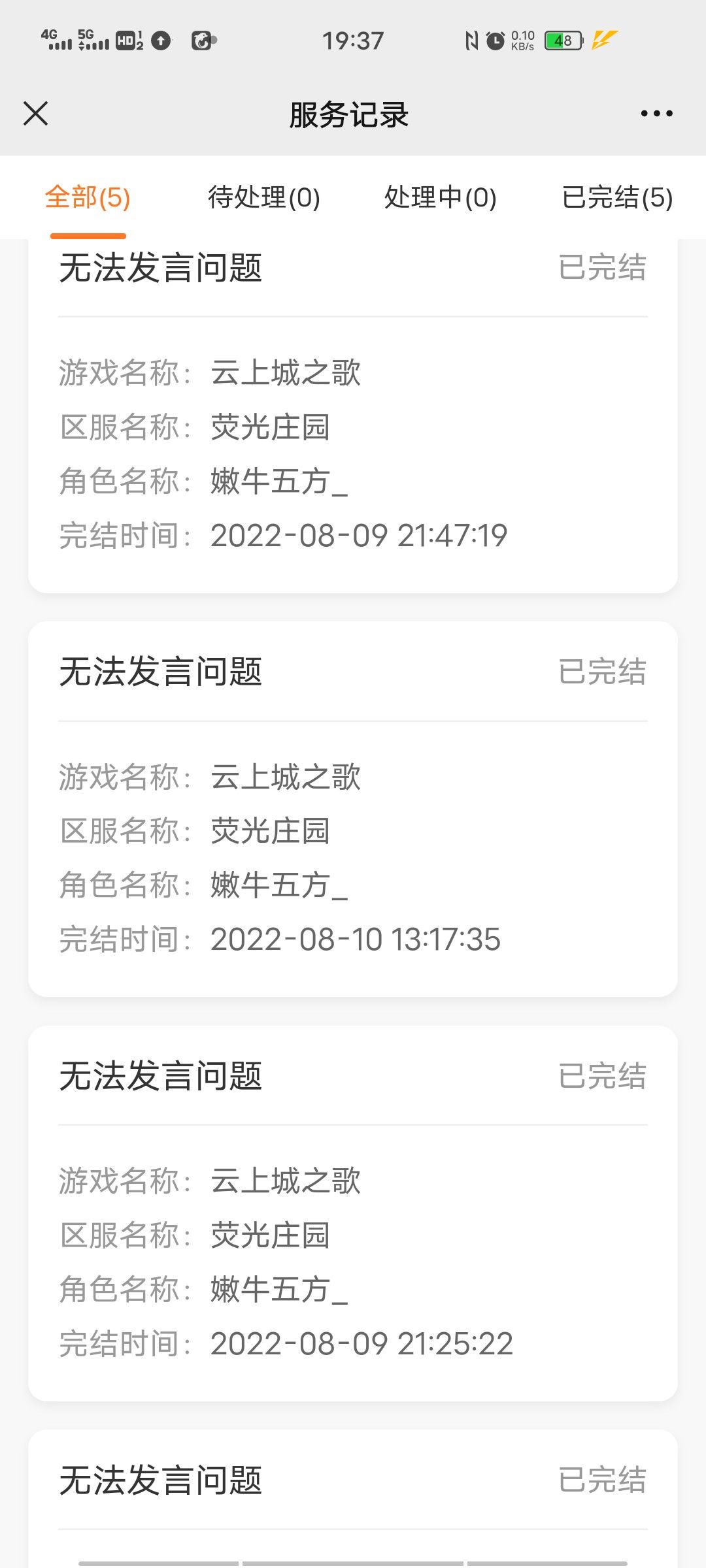Close the 服务记录 page
Screen dimensions: 706x1568
pos(36,114)
